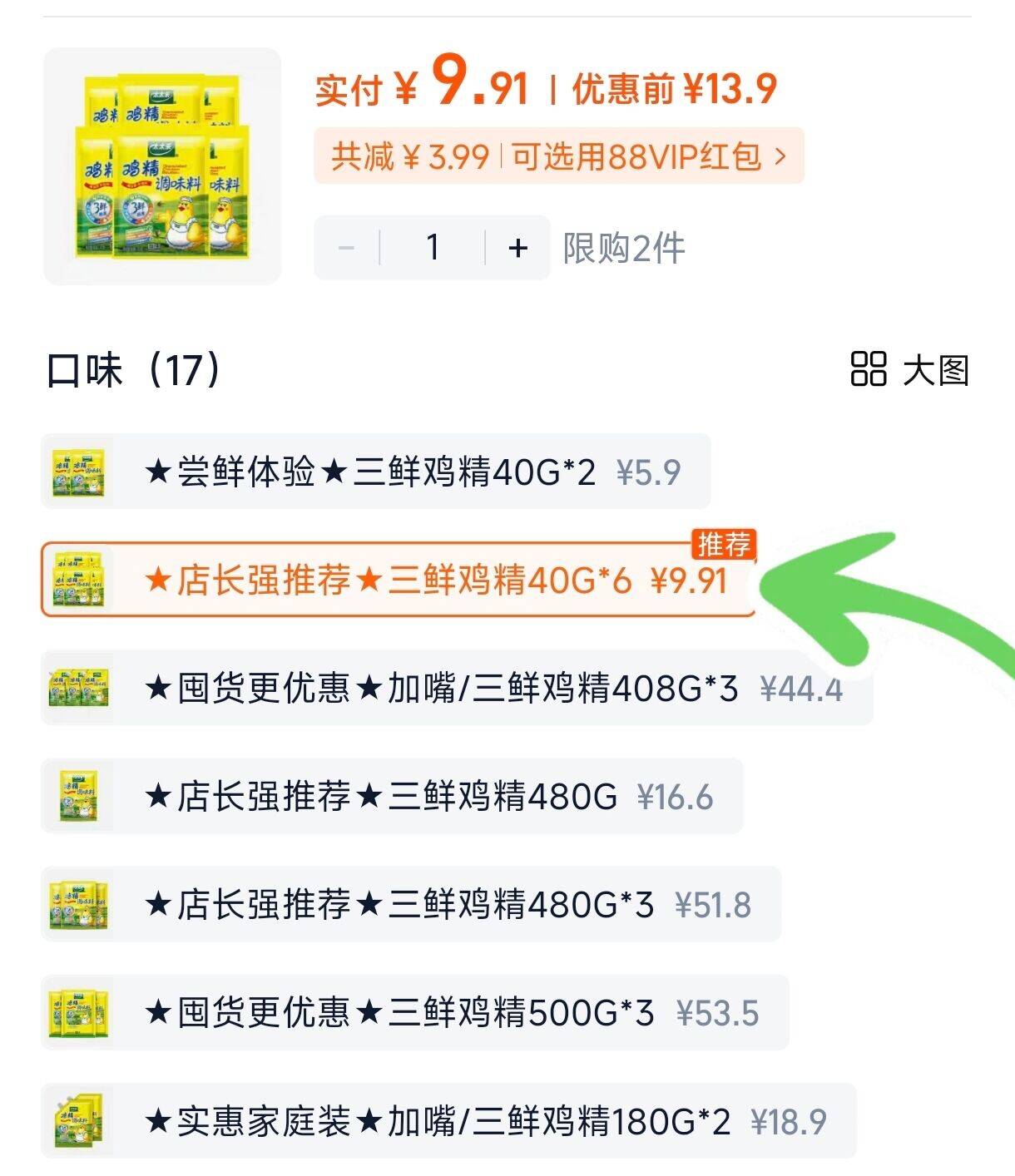
Task: Tap the quantity field showing 1
Action: [x=433, y=248]
